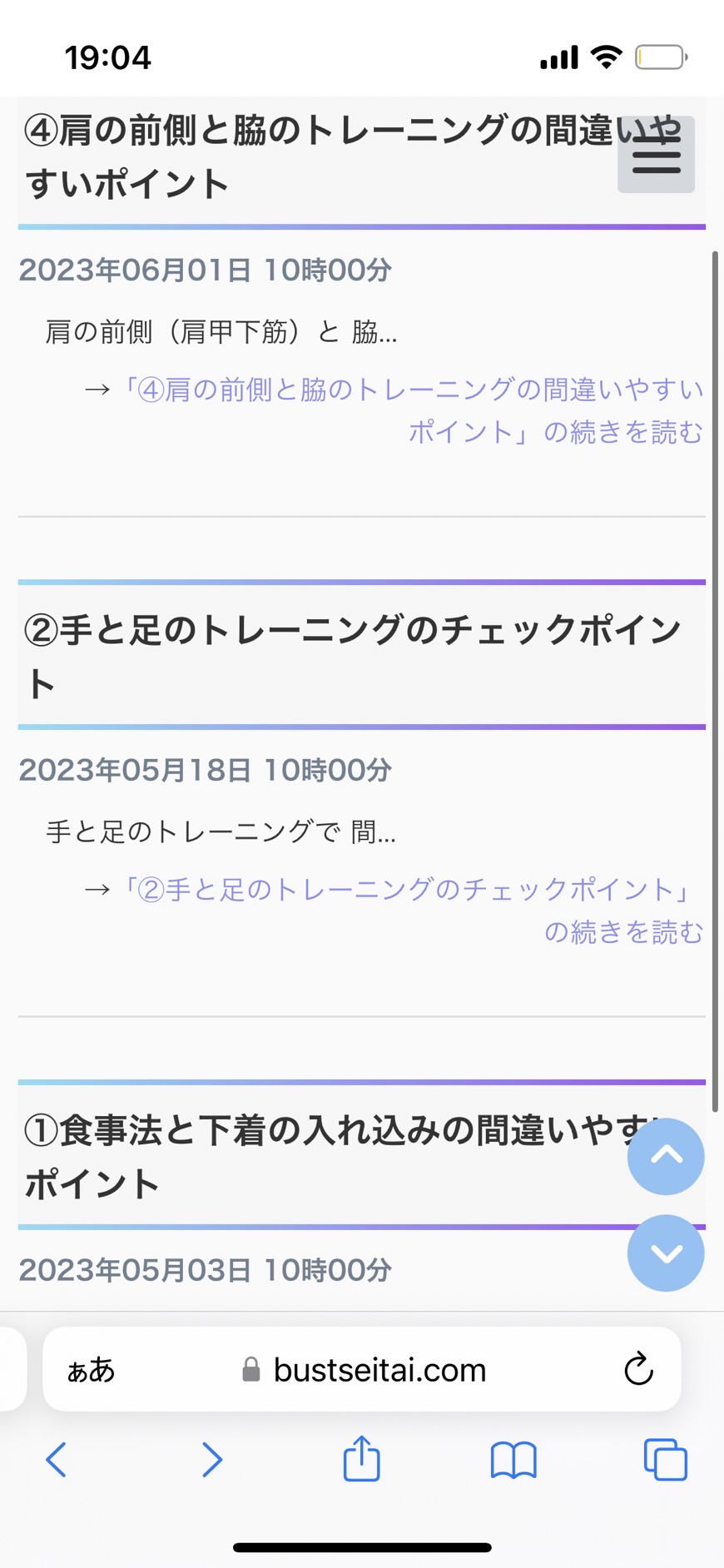The width and height of the screenshot is (724, 1568).
Task: Go back to the previous page
Action: pyautogui.click(x=56, y=1459)
